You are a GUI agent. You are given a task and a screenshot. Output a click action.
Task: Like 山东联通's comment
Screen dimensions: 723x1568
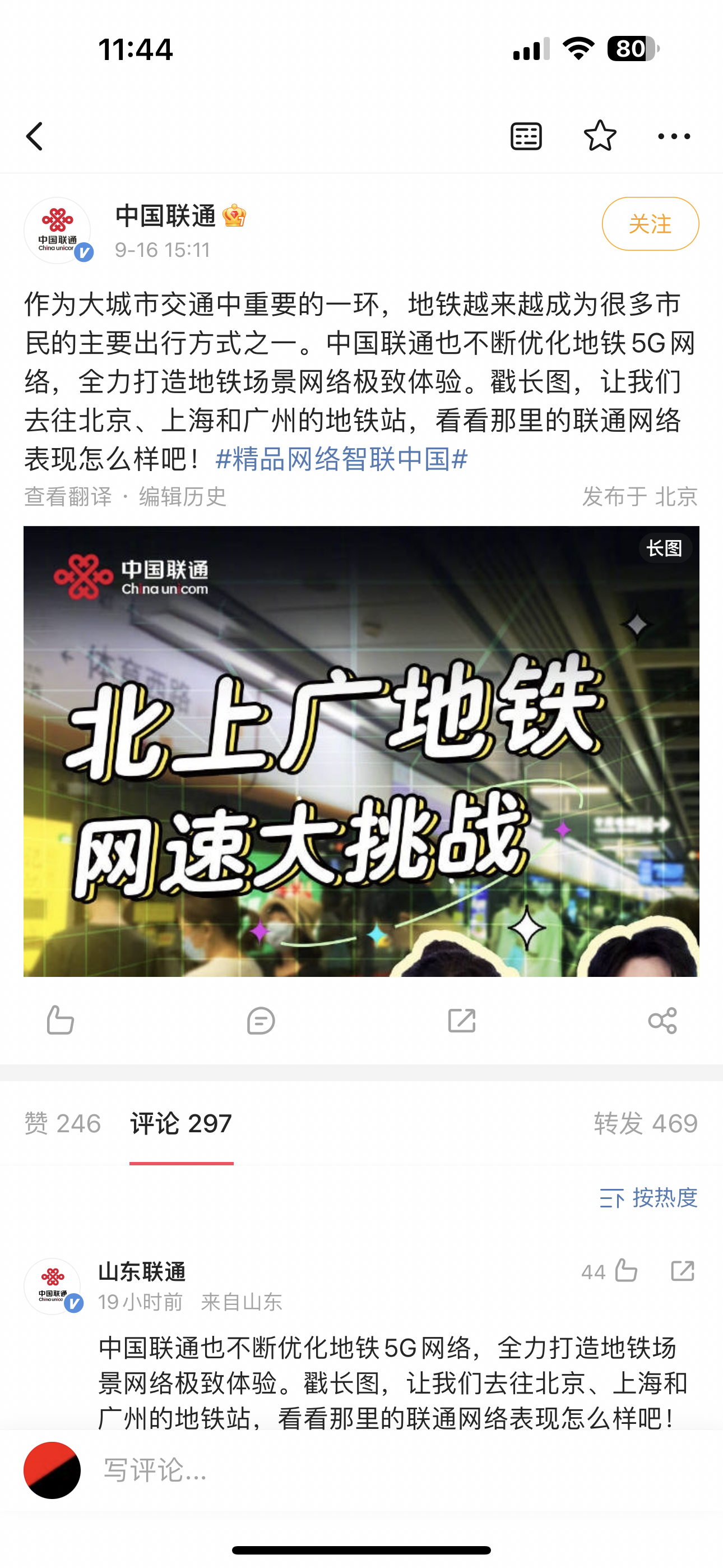click(x=625, y=1271)
